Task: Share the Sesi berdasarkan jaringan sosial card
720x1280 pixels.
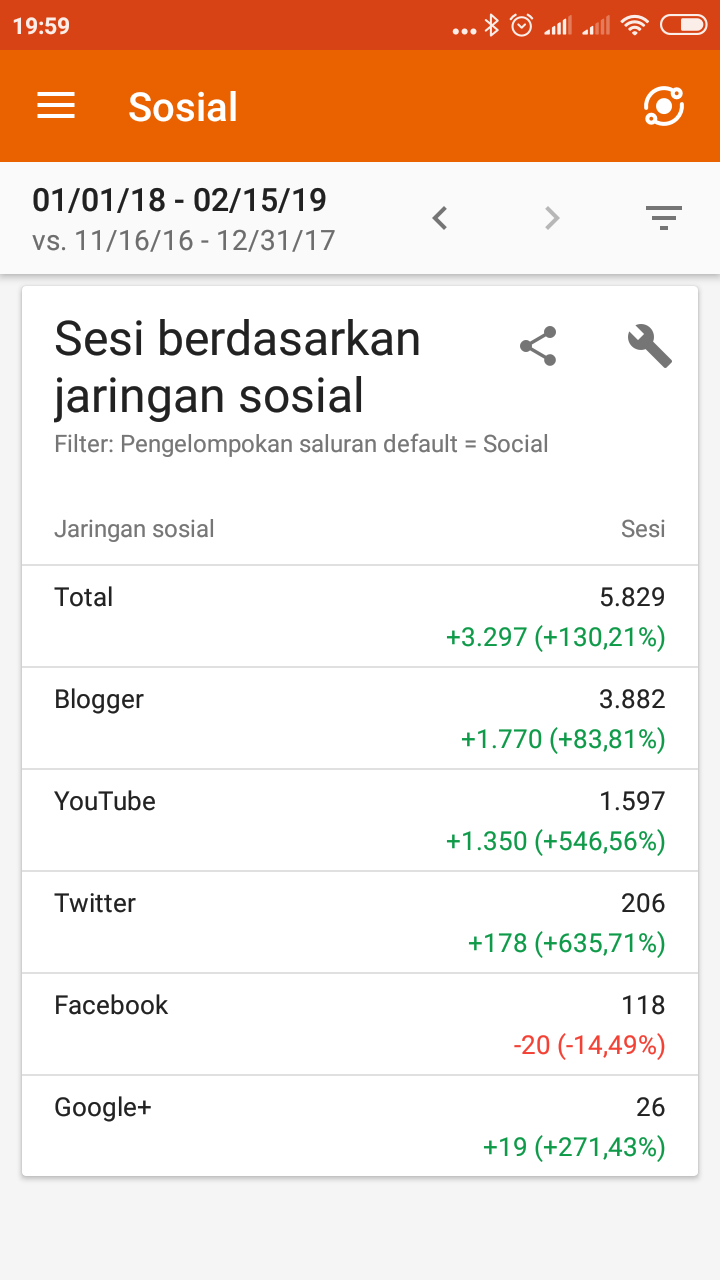Action: click(538, 346)
